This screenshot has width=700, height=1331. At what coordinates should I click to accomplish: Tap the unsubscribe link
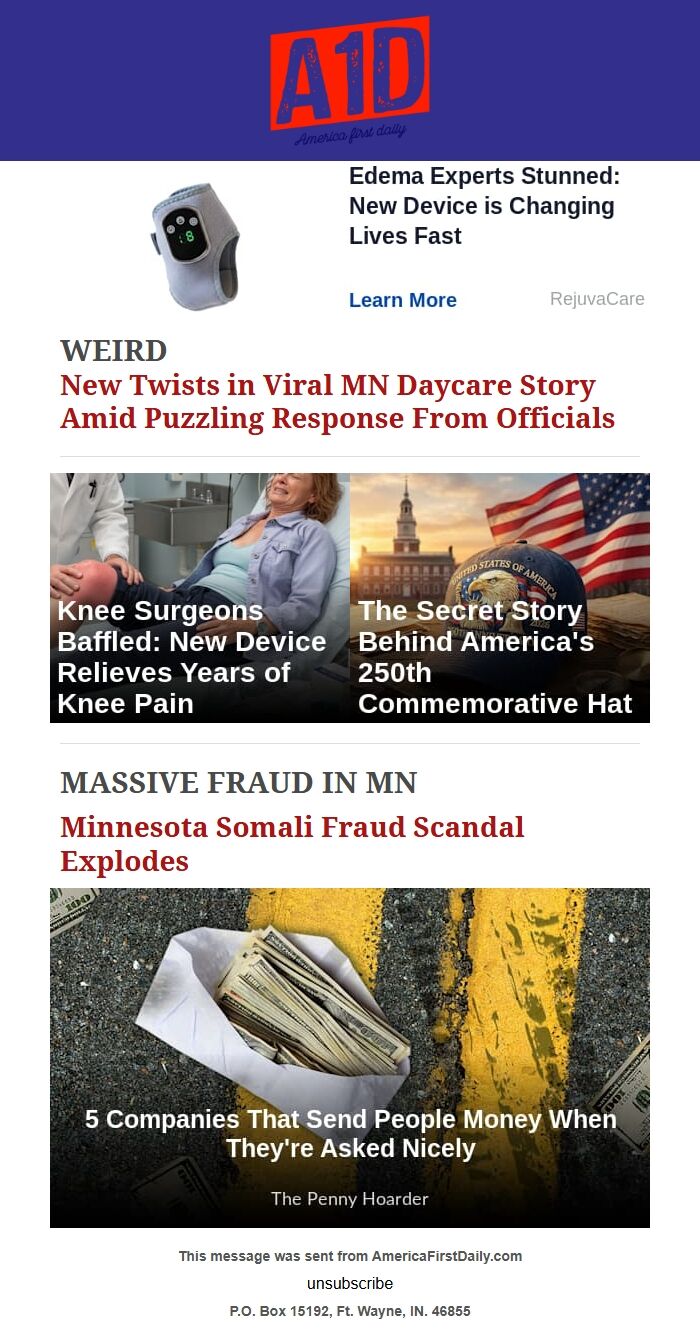[350, 1283]
